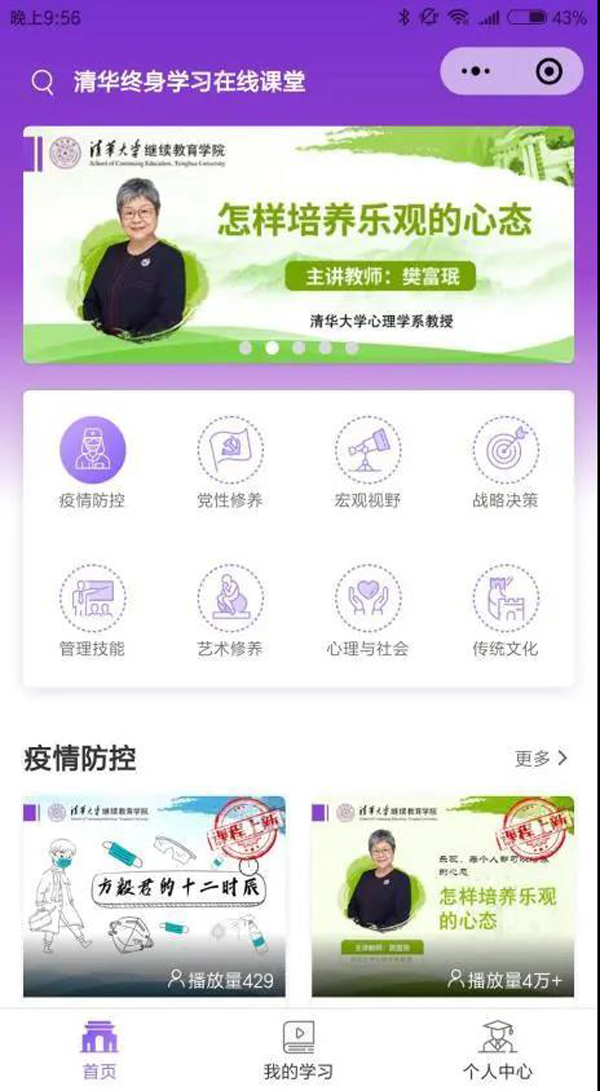Close the mini program with the circle button
Screen dimensions: 600x1091
click(x=549, y=71)
